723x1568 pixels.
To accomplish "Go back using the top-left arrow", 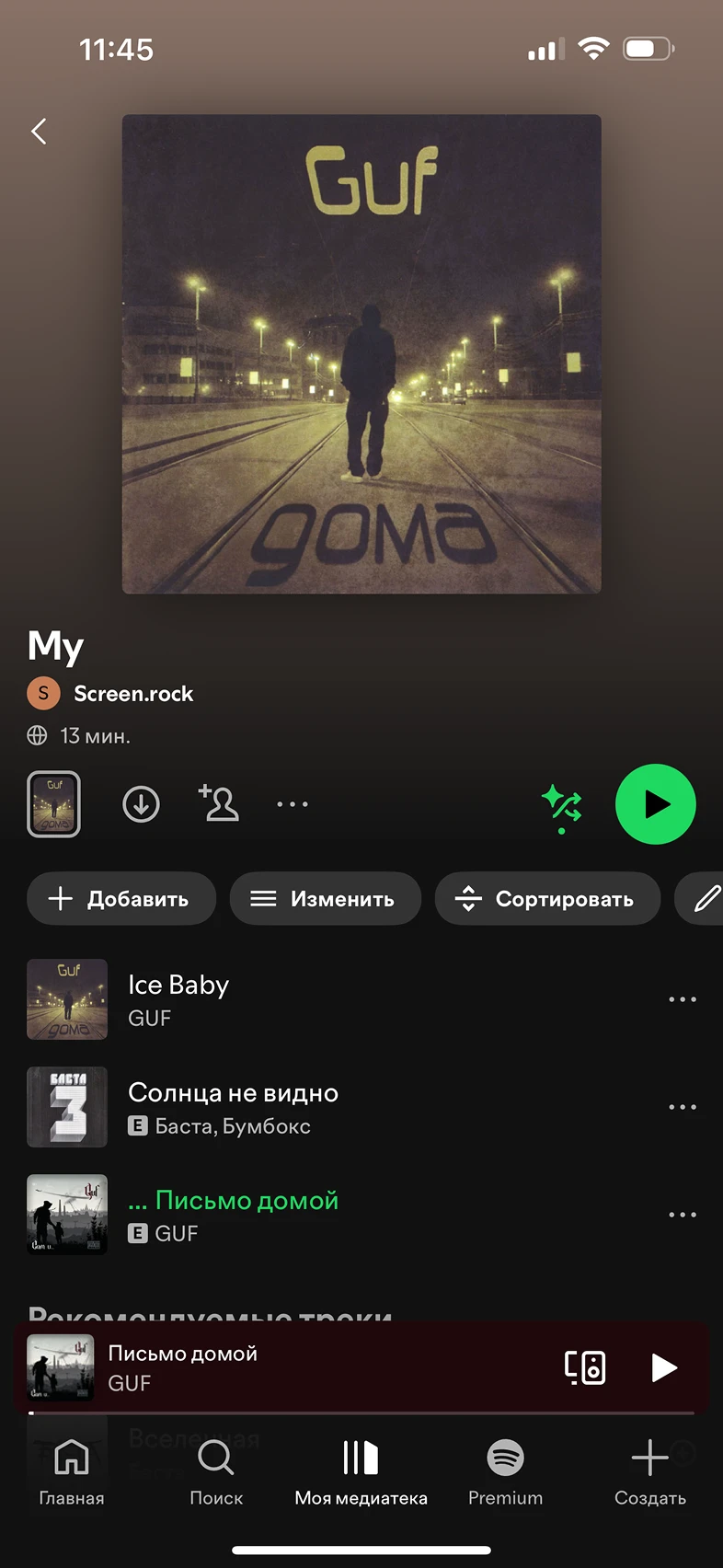I will click(x=39, y=132).
